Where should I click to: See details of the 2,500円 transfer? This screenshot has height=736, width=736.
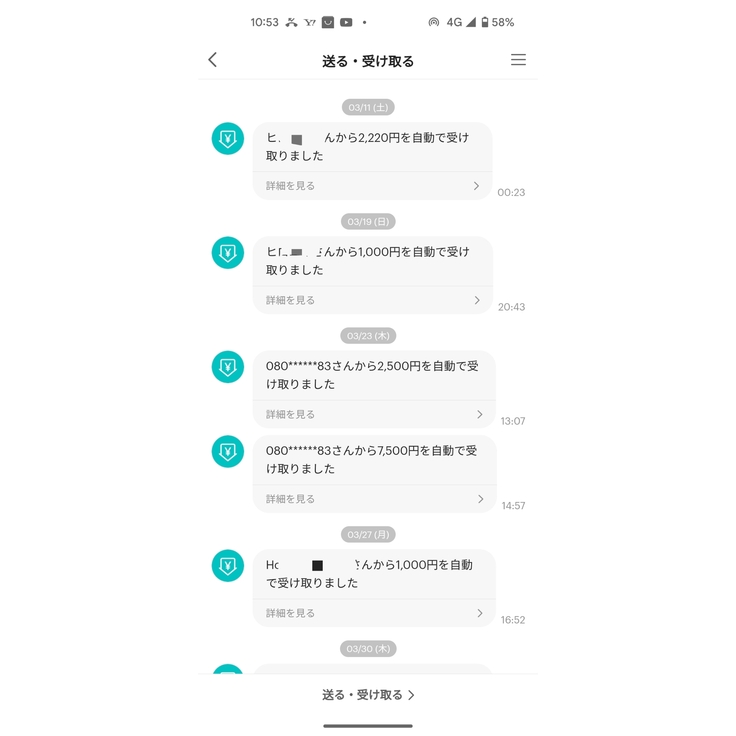pyautogui.click(x=372, y=414)
